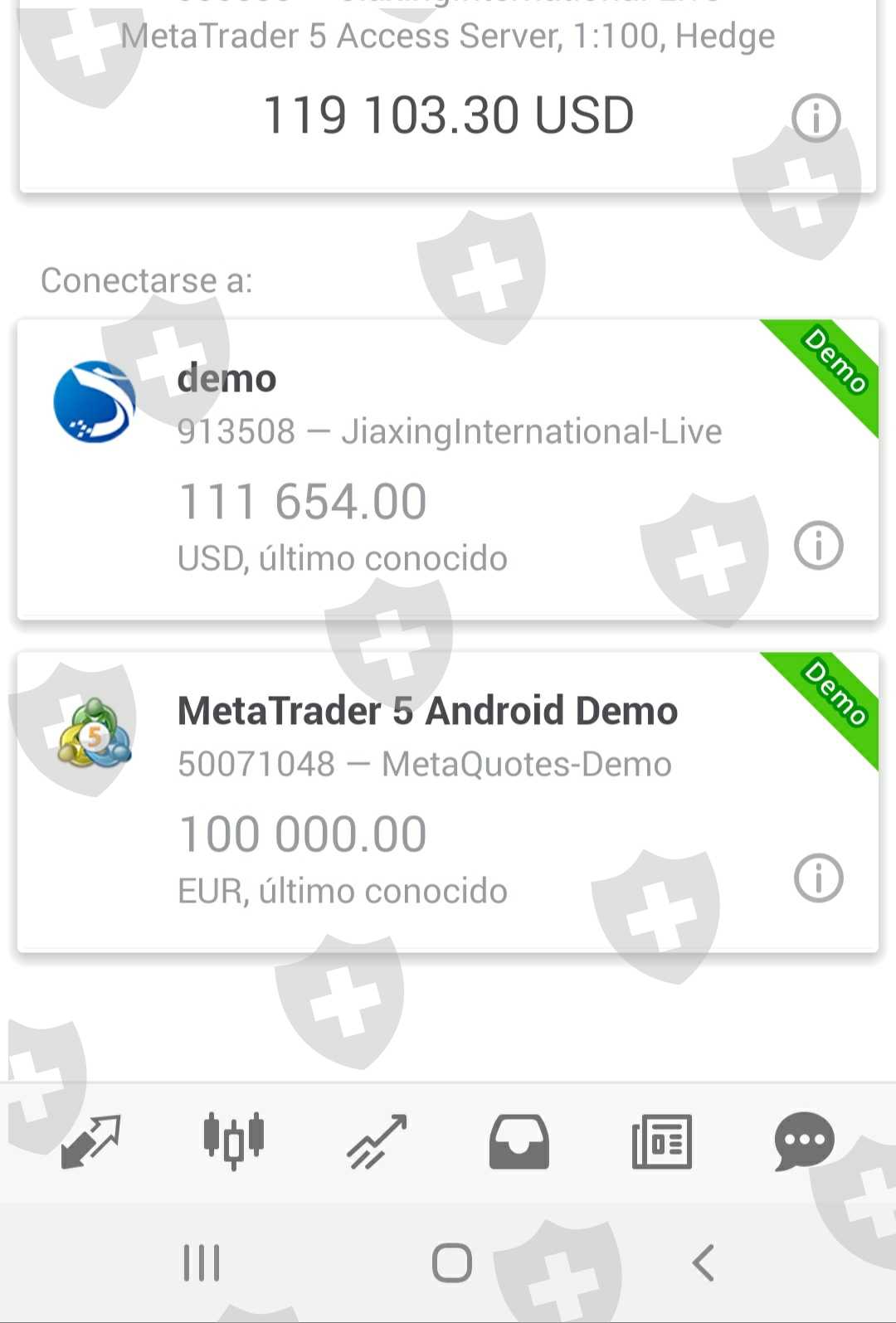Connect to MetaTrader 5 Android Demo account
The image size is (896, 1323).
[x=415, y=796]
